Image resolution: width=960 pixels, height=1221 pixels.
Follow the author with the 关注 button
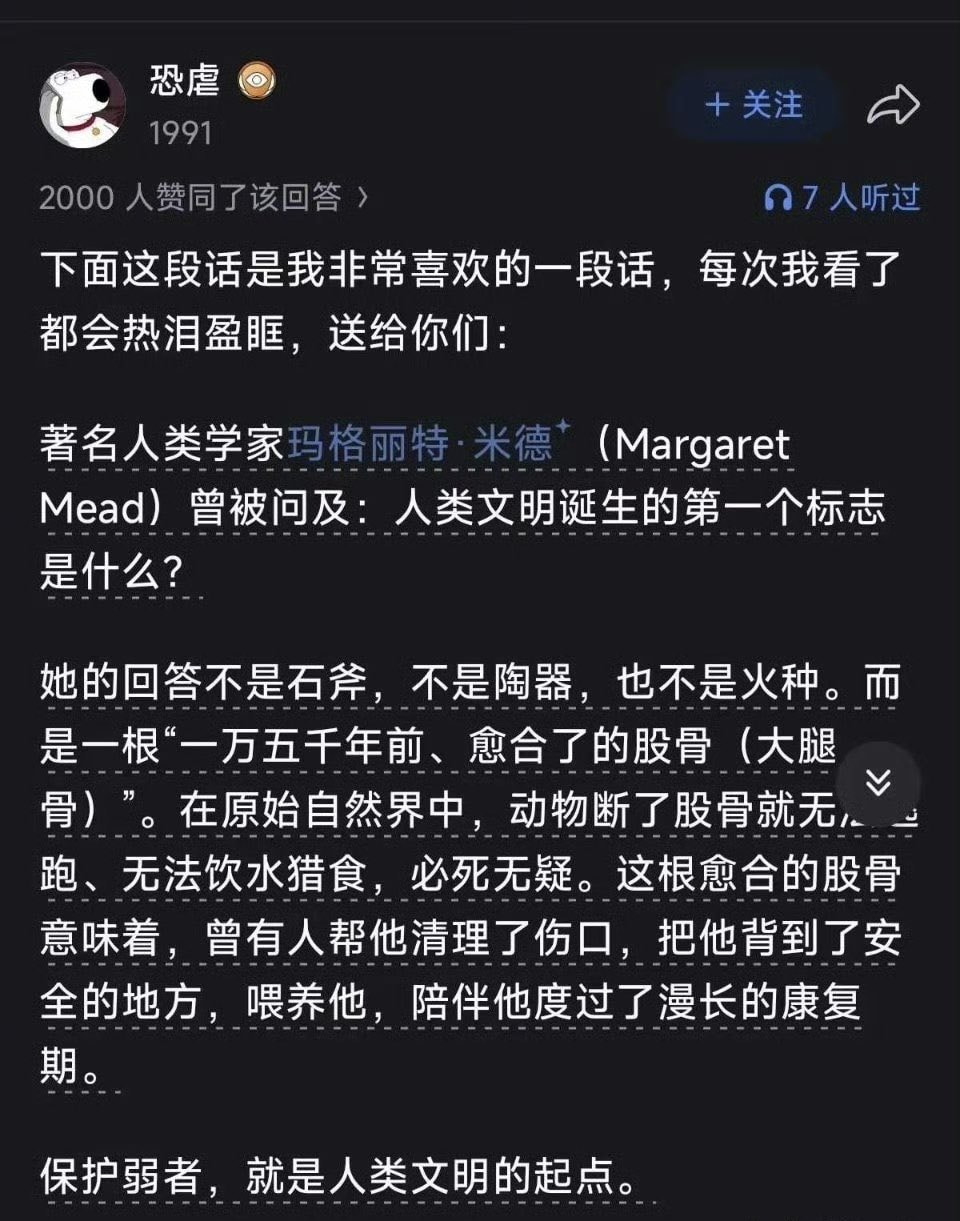coord(753,105)
